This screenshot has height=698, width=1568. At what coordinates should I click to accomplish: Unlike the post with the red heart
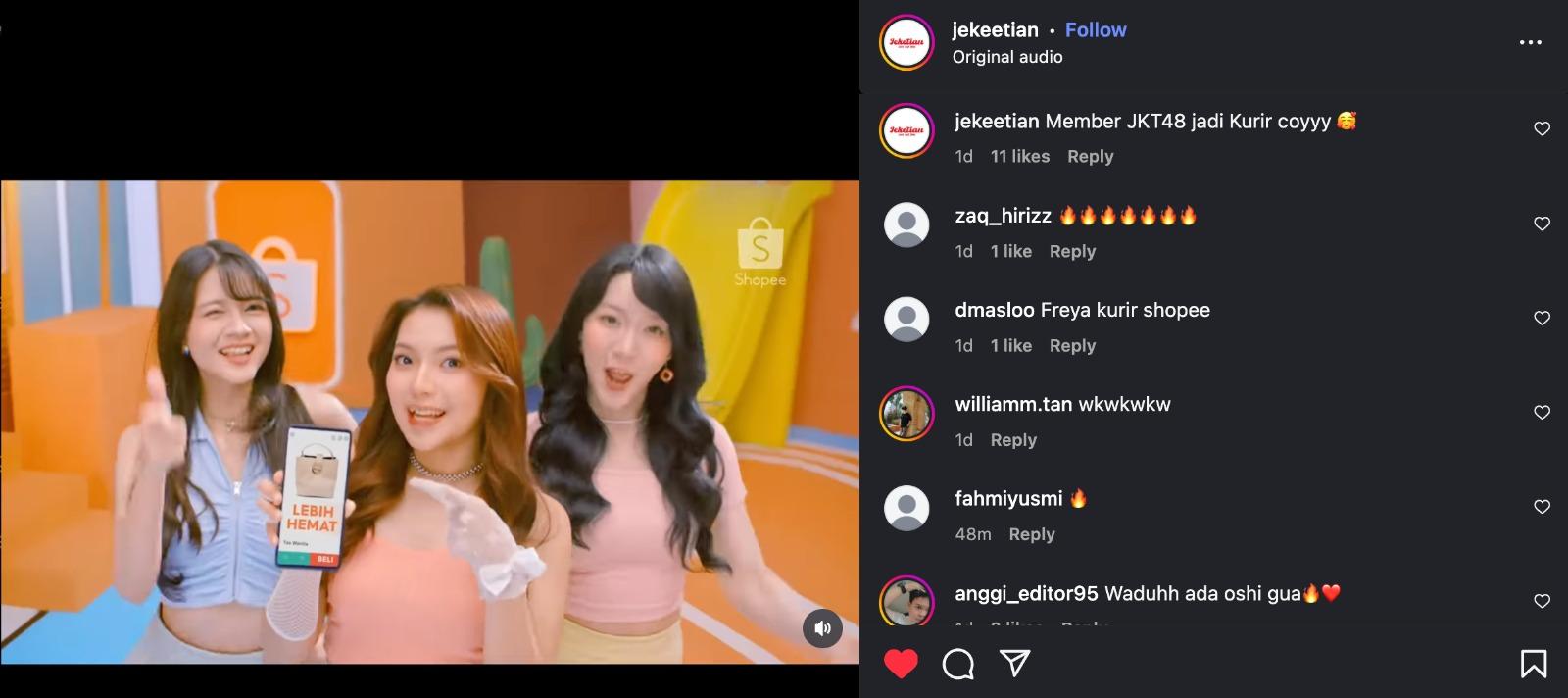coord(901,664)
